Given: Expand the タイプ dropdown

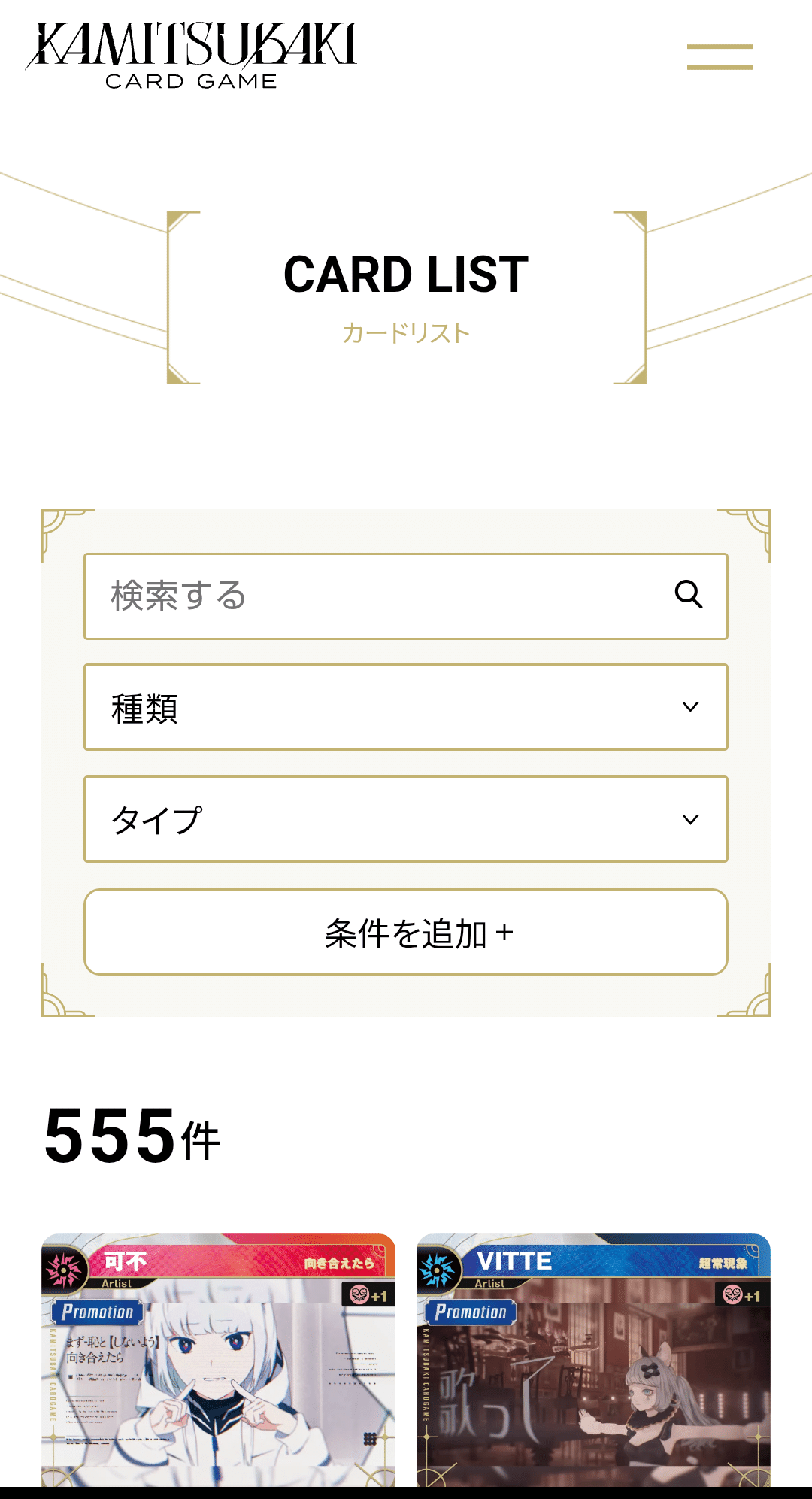Looking at the screenshot, I should click(406, 819).
